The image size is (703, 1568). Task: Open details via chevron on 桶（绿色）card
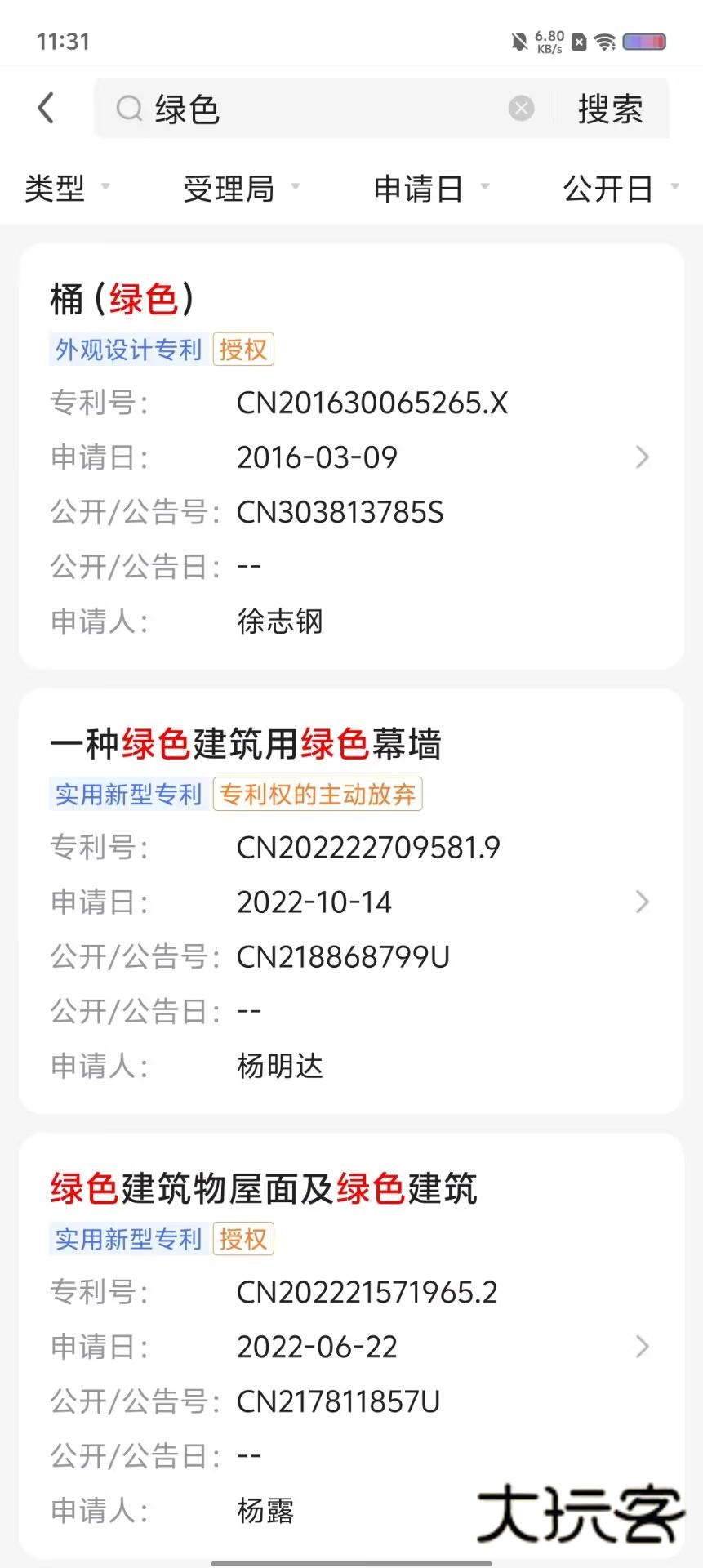[642, 457]
